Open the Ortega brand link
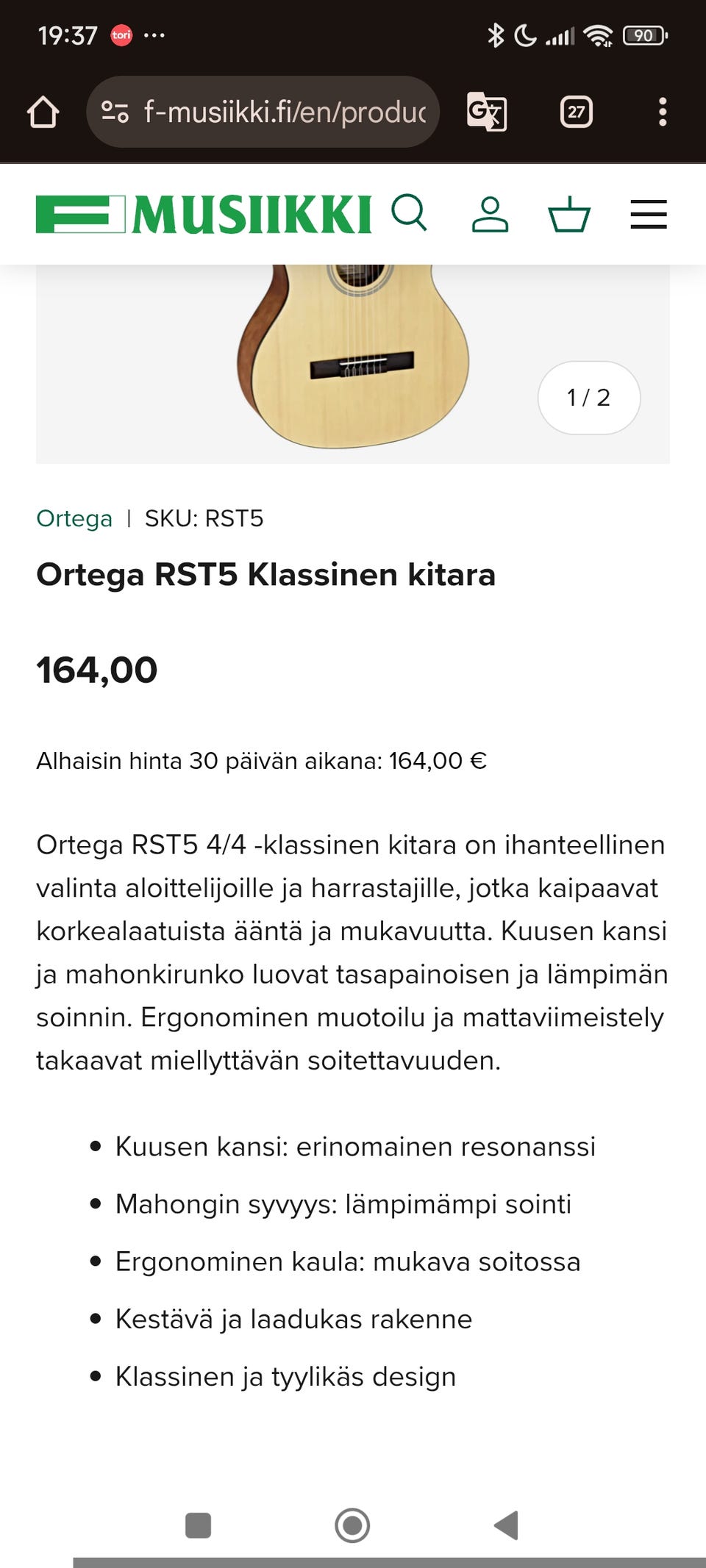 click(x=74, y=518)
